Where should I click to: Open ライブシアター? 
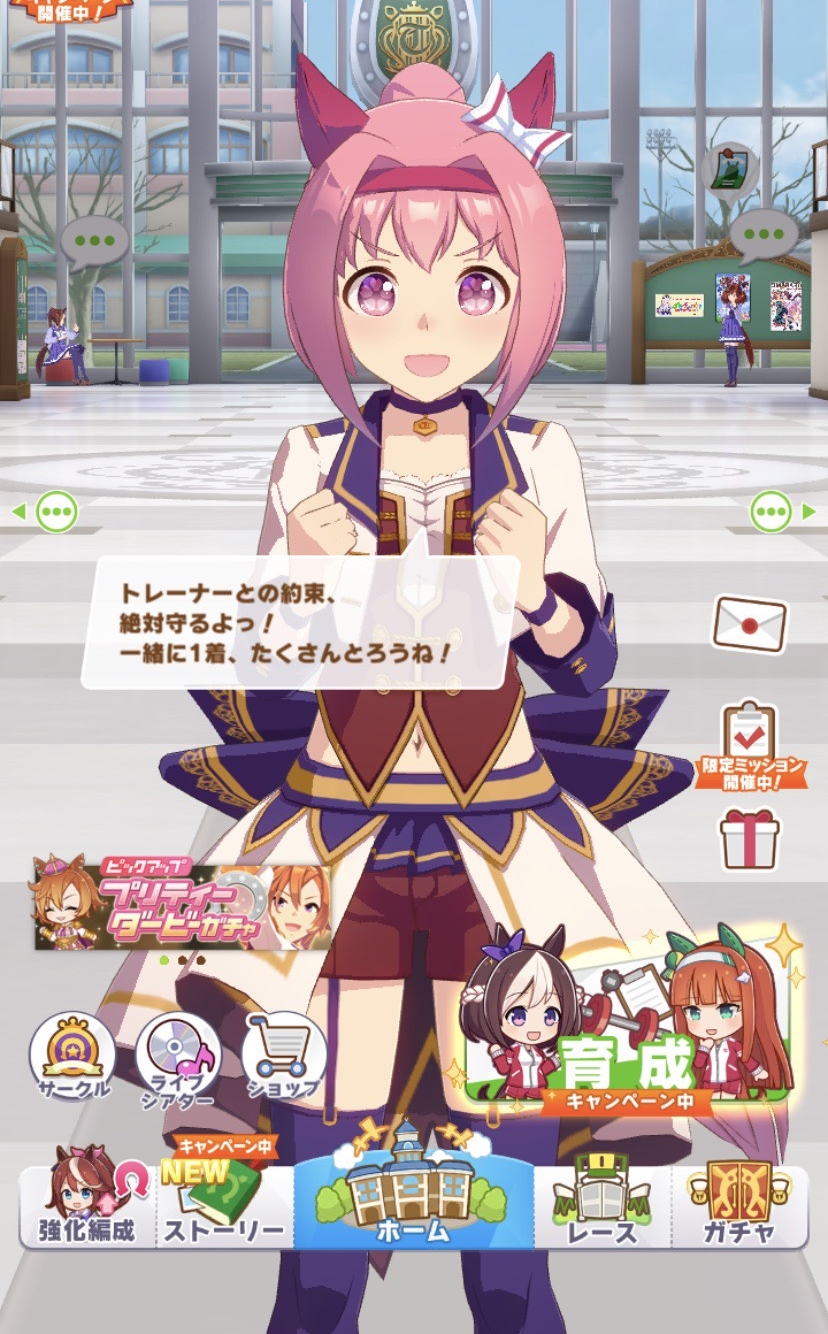tap(177, 1057)
